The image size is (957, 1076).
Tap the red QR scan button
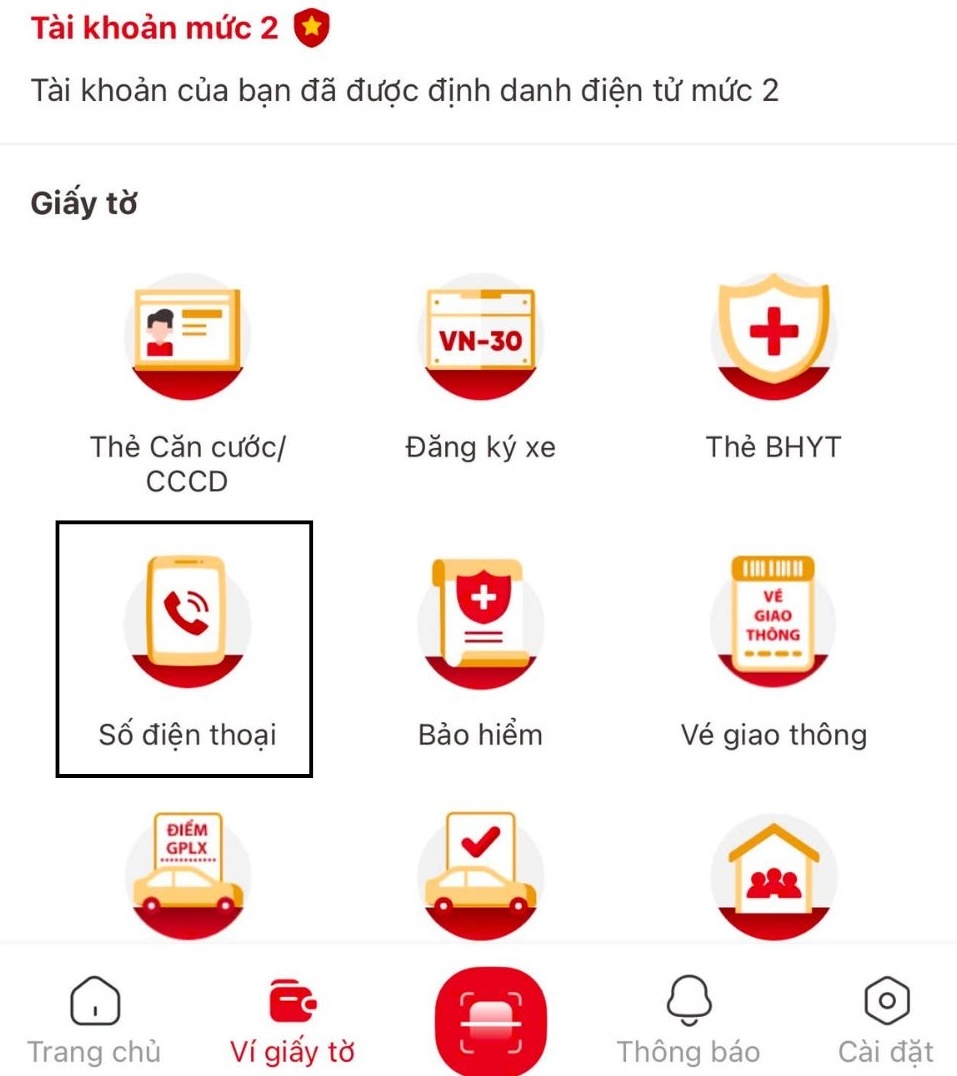coord(490,1018)
